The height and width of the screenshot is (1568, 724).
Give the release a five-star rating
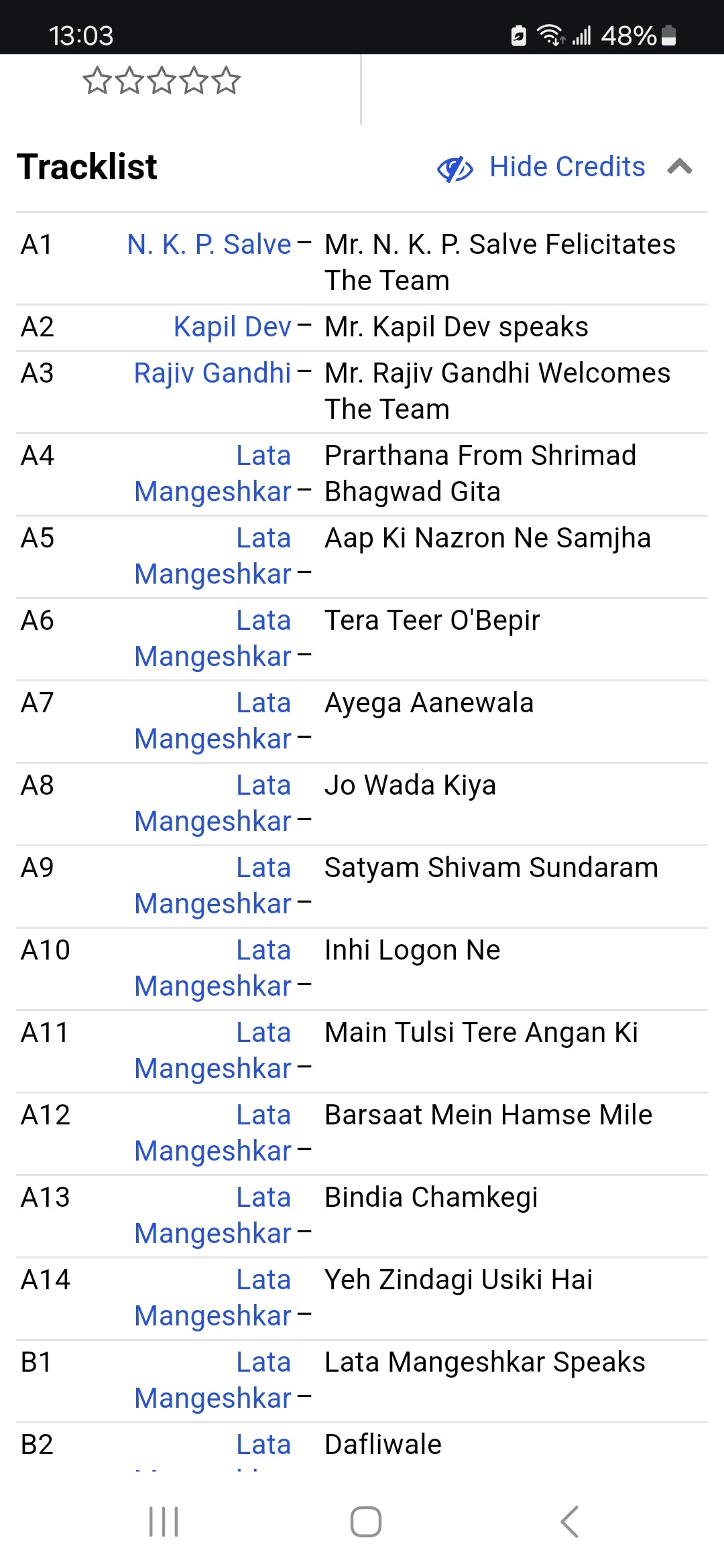tap(227, 80)
